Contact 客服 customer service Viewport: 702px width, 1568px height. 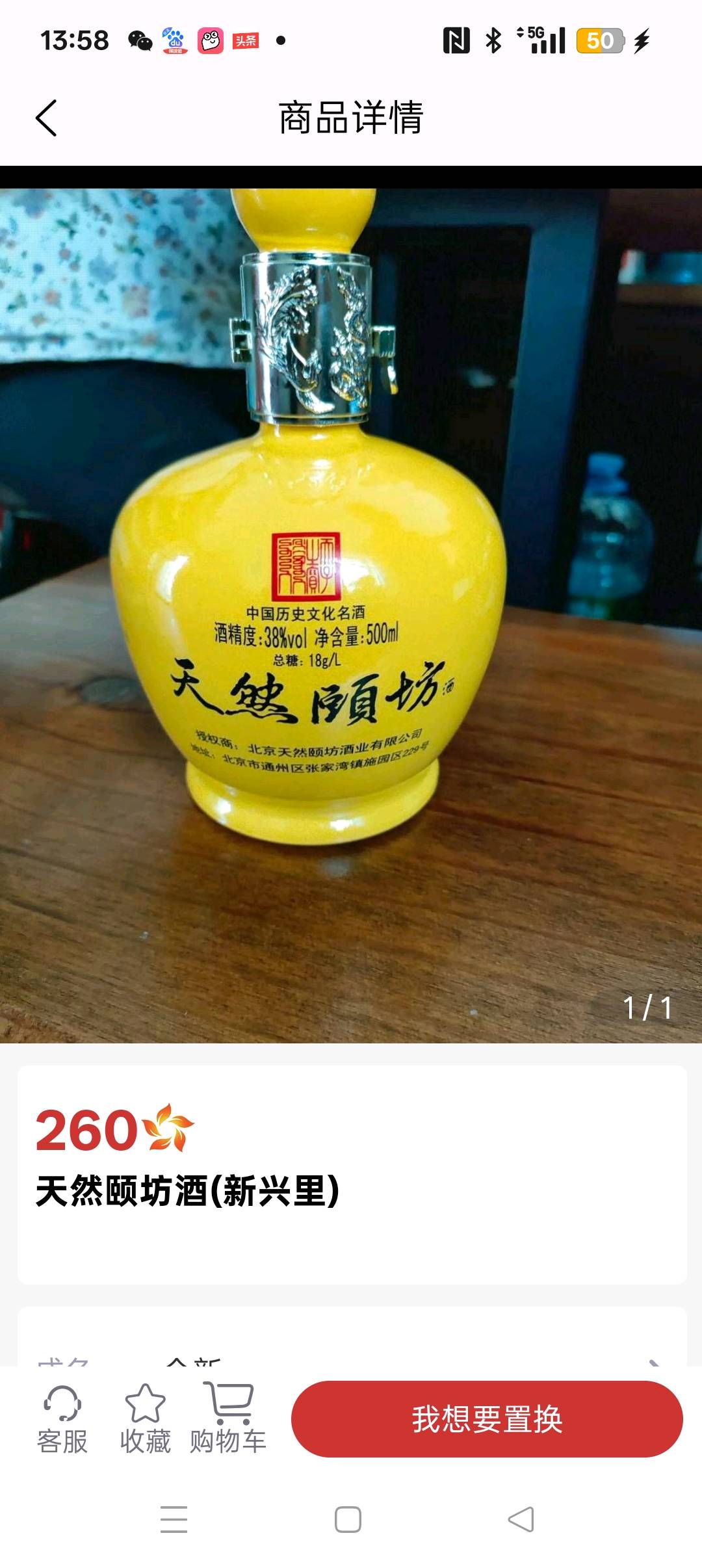(62, 1418)
